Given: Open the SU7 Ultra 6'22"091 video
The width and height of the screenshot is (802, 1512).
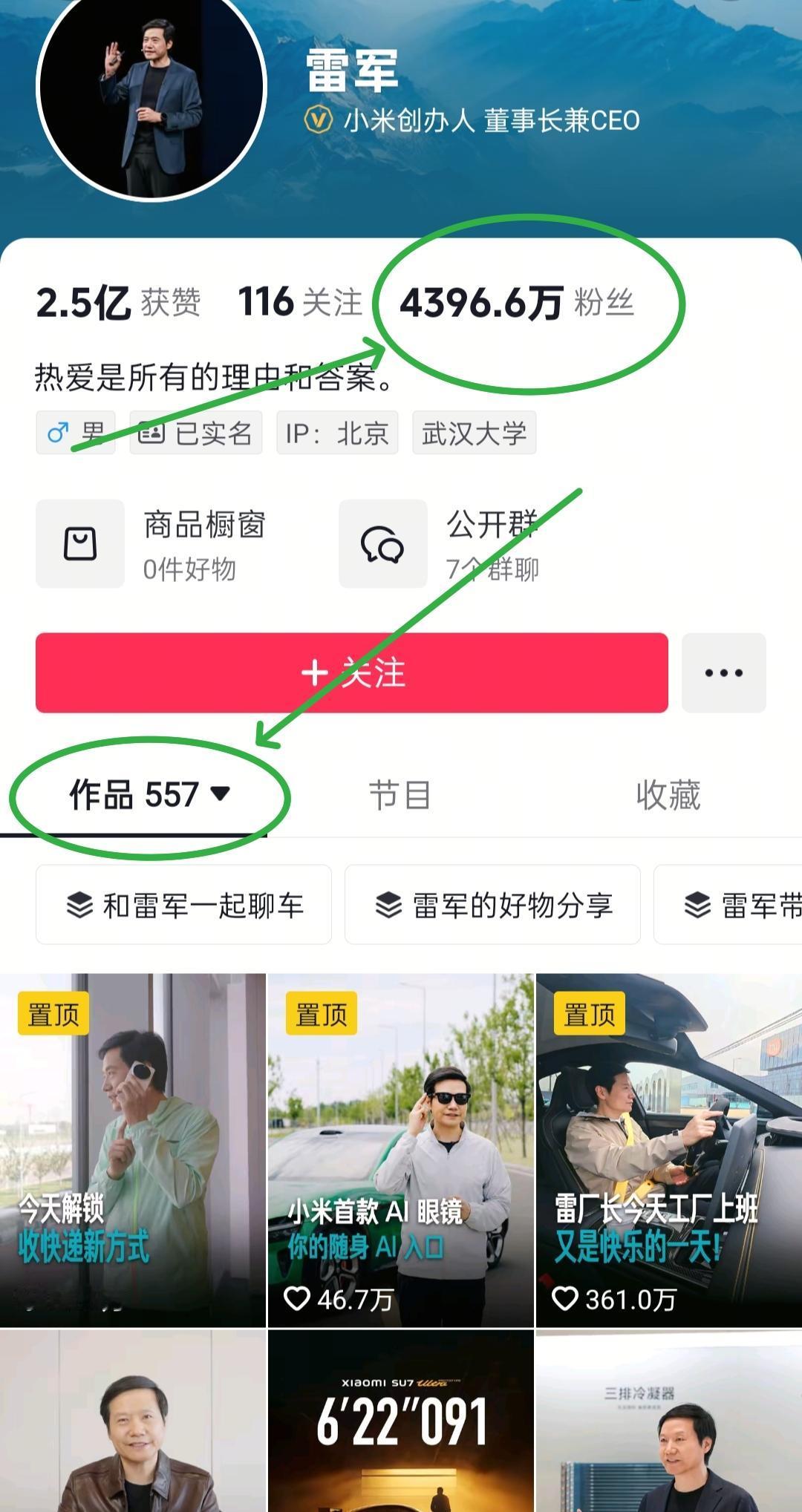Looking at the screenshot, I should 401,1433.
